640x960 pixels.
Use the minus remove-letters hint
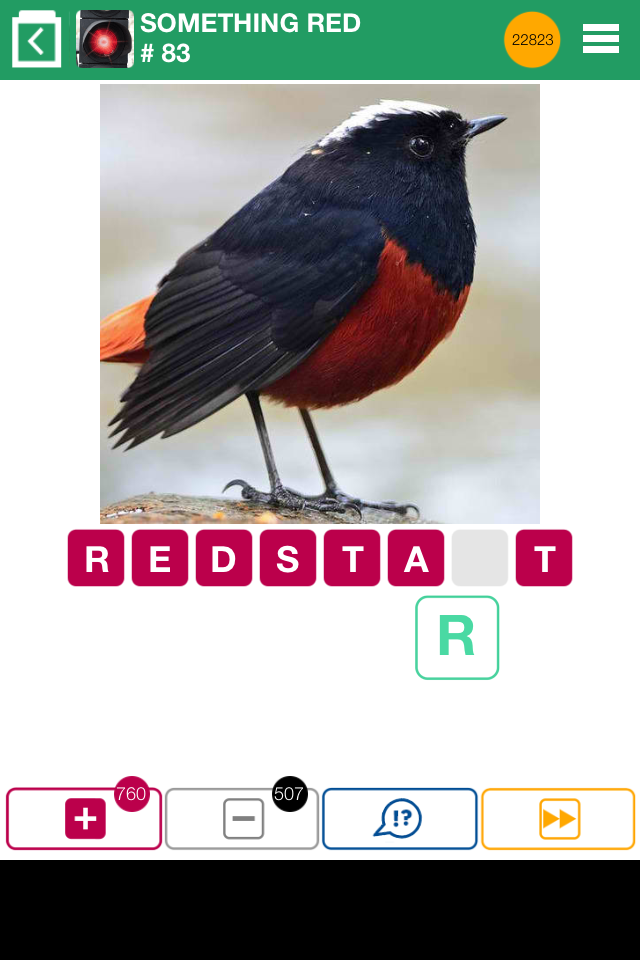coord(242,819)
